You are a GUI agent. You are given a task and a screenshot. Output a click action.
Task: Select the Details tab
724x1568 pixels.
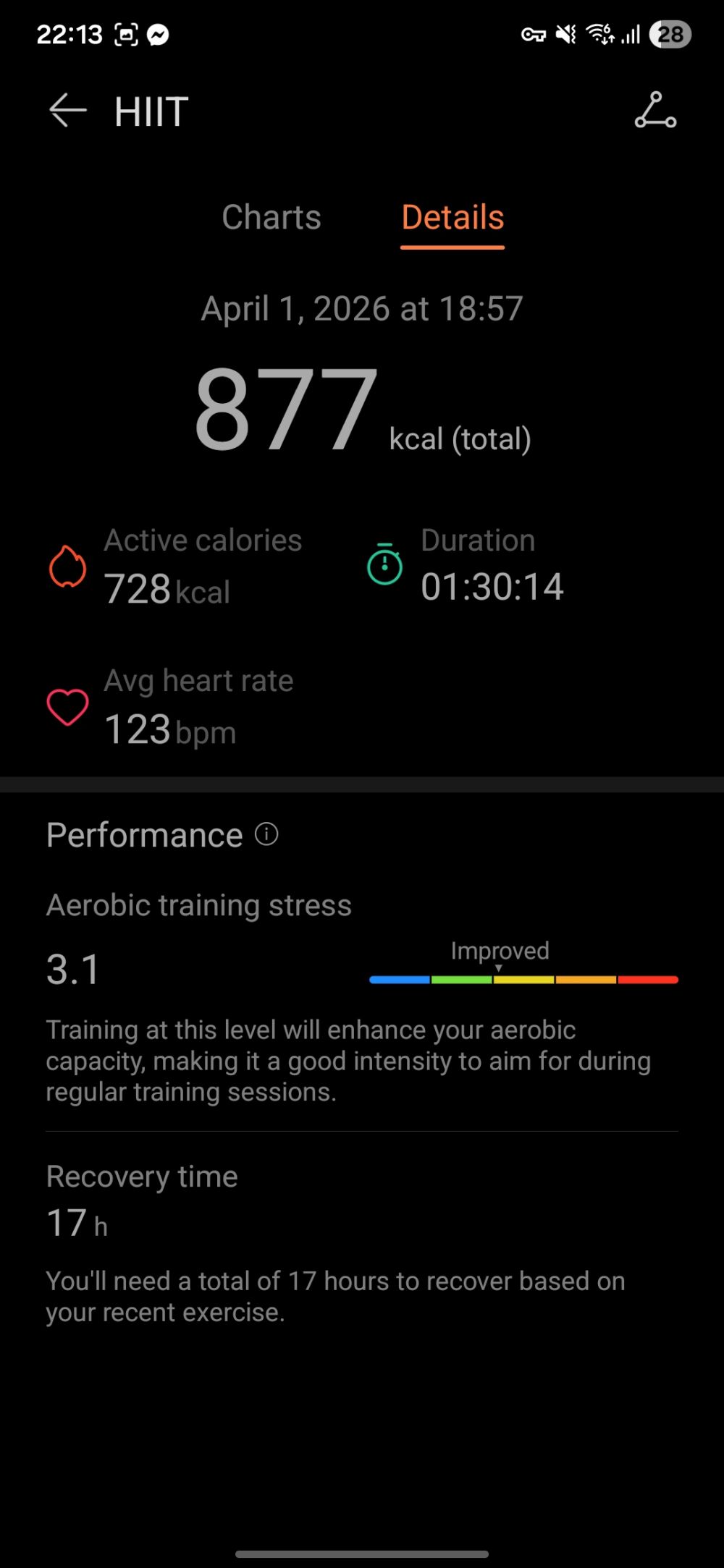point(452,217)
